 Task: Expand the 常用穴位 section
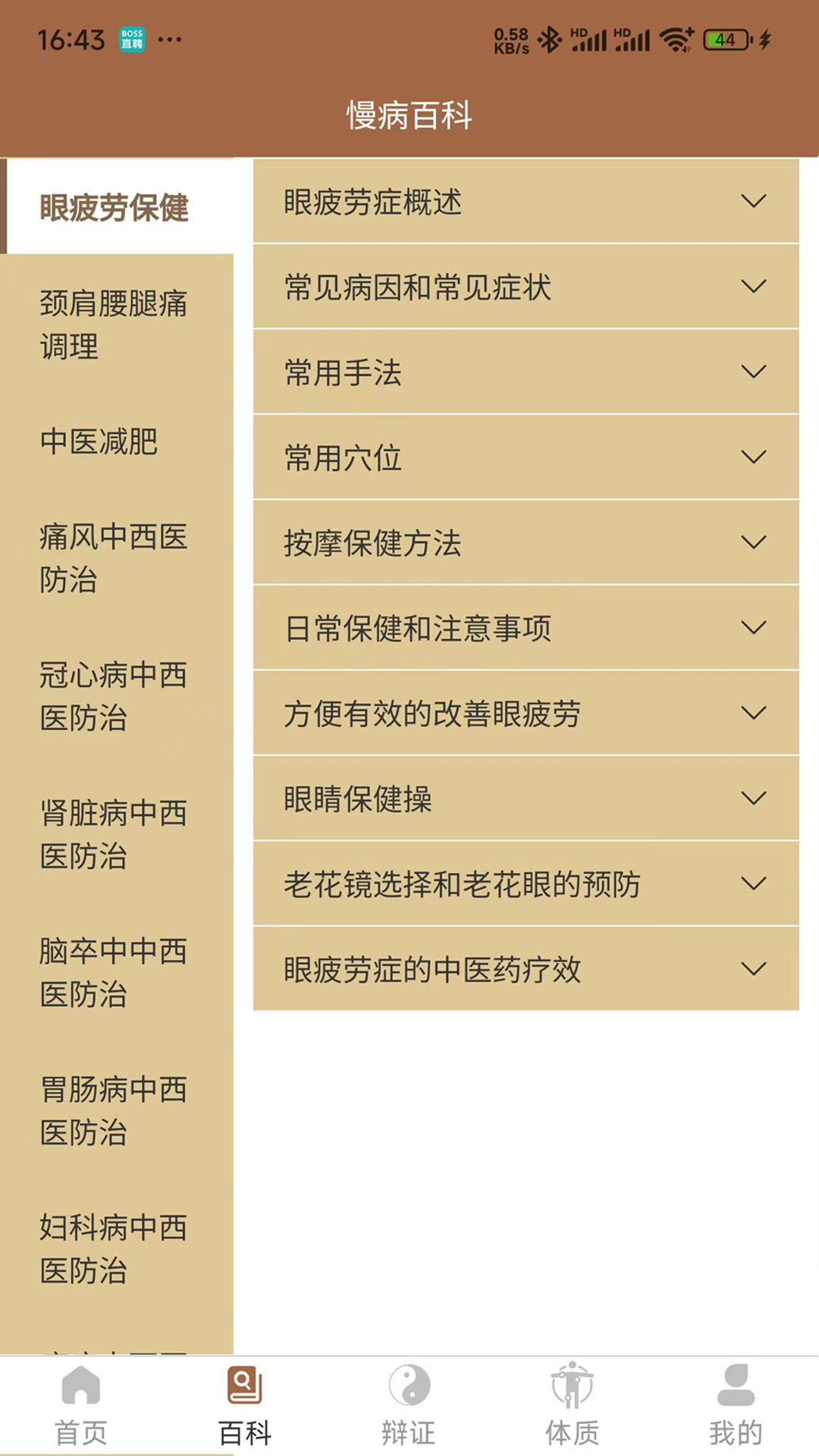(526, 457)
